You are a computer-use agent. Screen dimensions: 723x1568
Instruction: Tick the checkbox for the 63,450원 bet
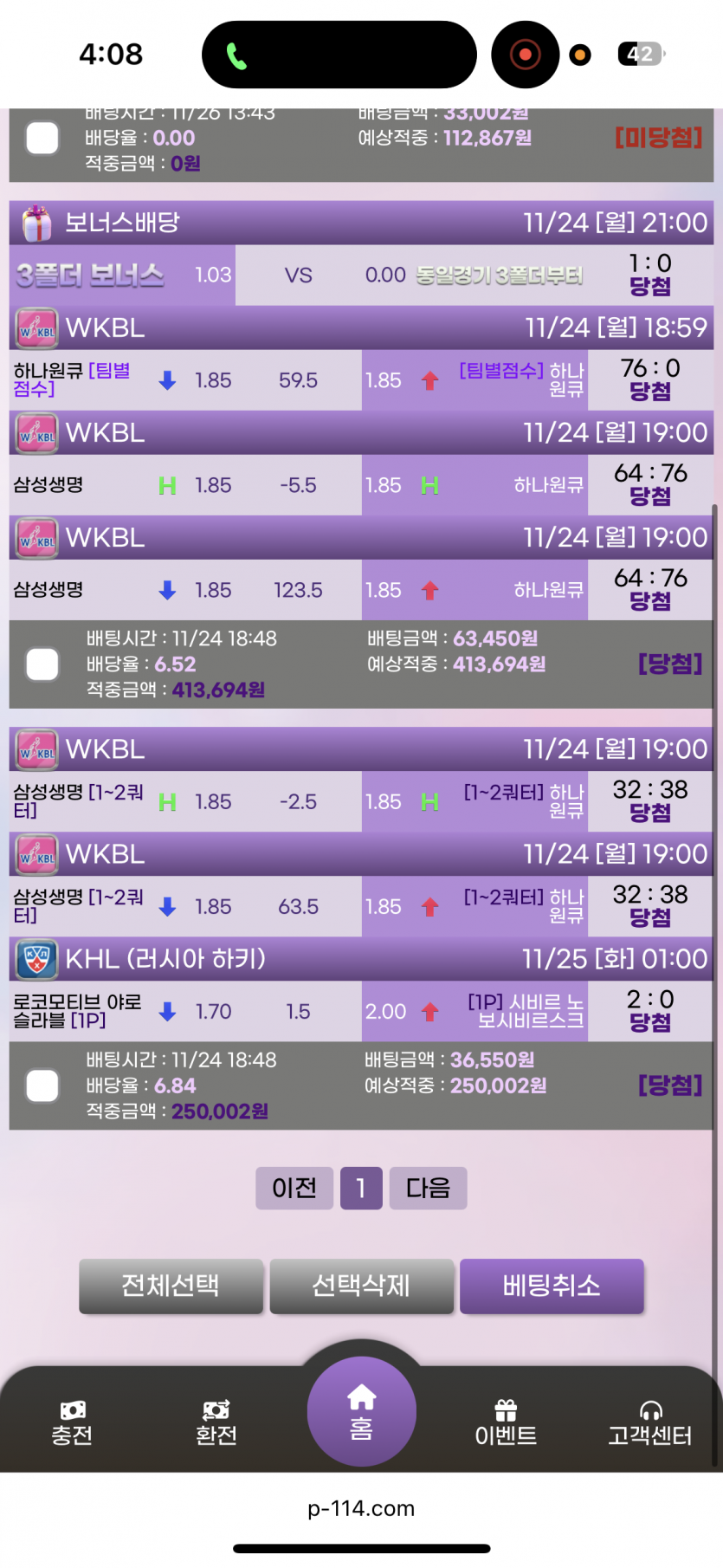[x=42, y=664]
